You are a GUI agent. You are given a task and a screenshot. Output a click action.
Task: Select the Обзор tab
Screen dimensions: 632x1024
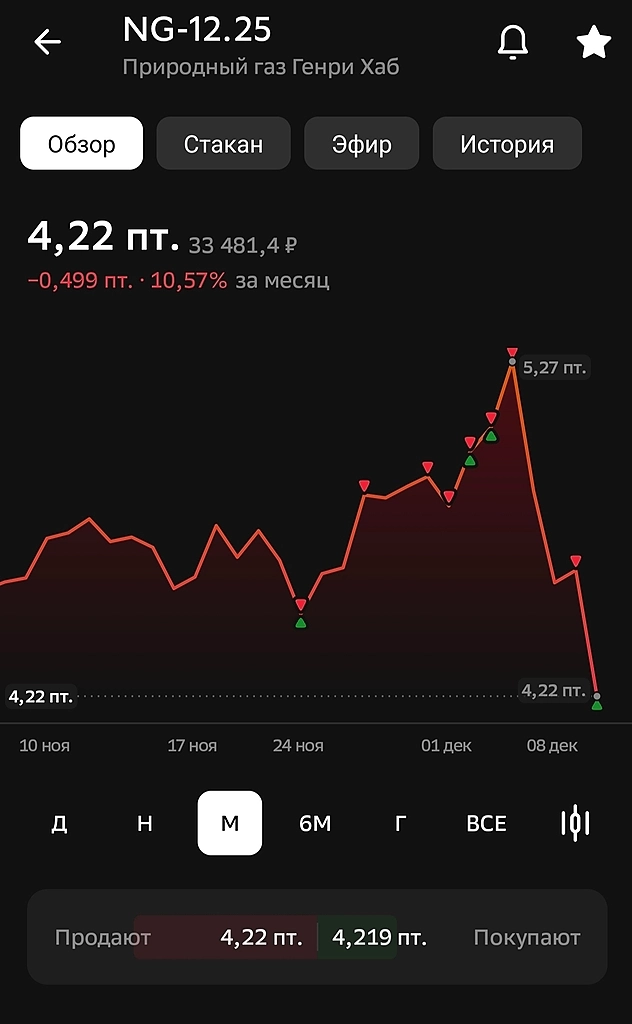[82, 144]
